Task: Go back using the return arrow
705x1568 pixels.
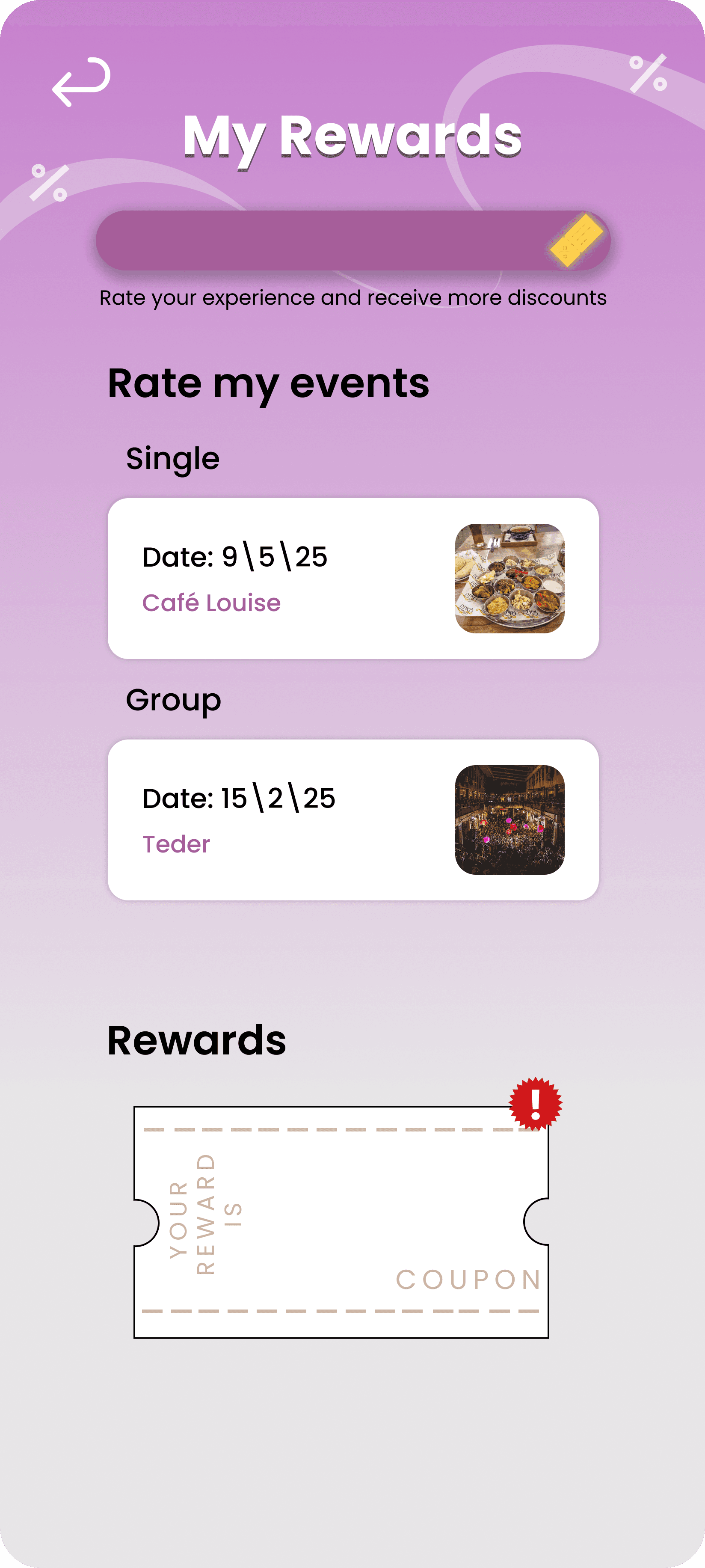Action: (81, 83)
